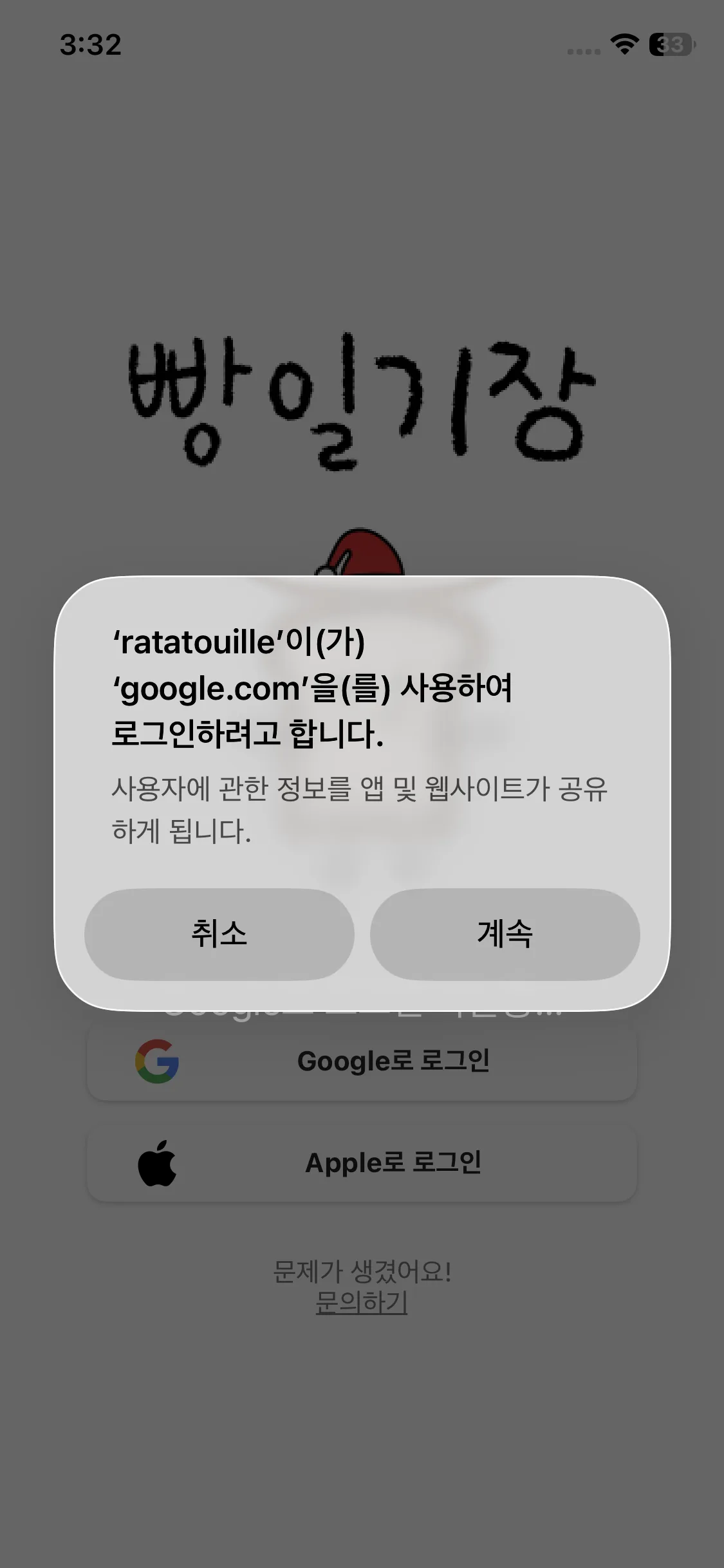Tap 계속 to continue with google.com login
This screenshot has width=724, height=1568.
(x=506, y=935)
